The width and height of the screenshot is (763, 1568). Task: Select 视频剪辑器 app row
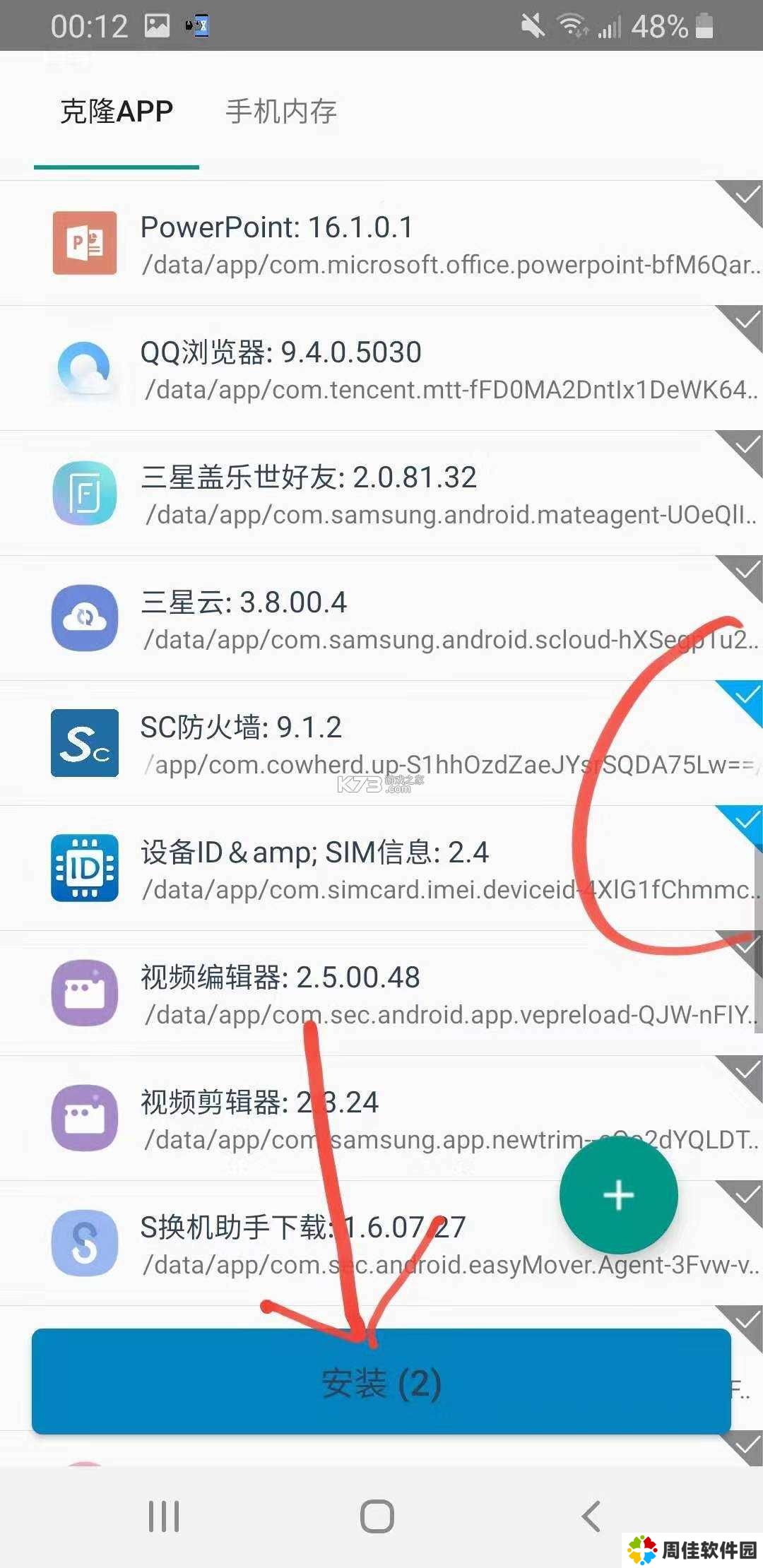point(381,1119)
